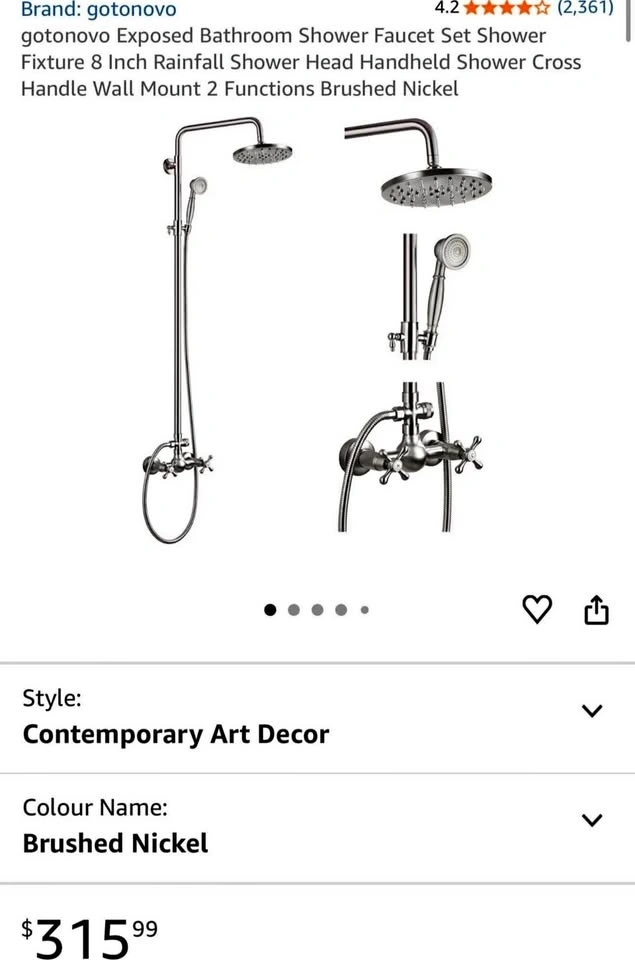
Task: Expand the Colour Name dropdown
Action: (x=592, y=820)
